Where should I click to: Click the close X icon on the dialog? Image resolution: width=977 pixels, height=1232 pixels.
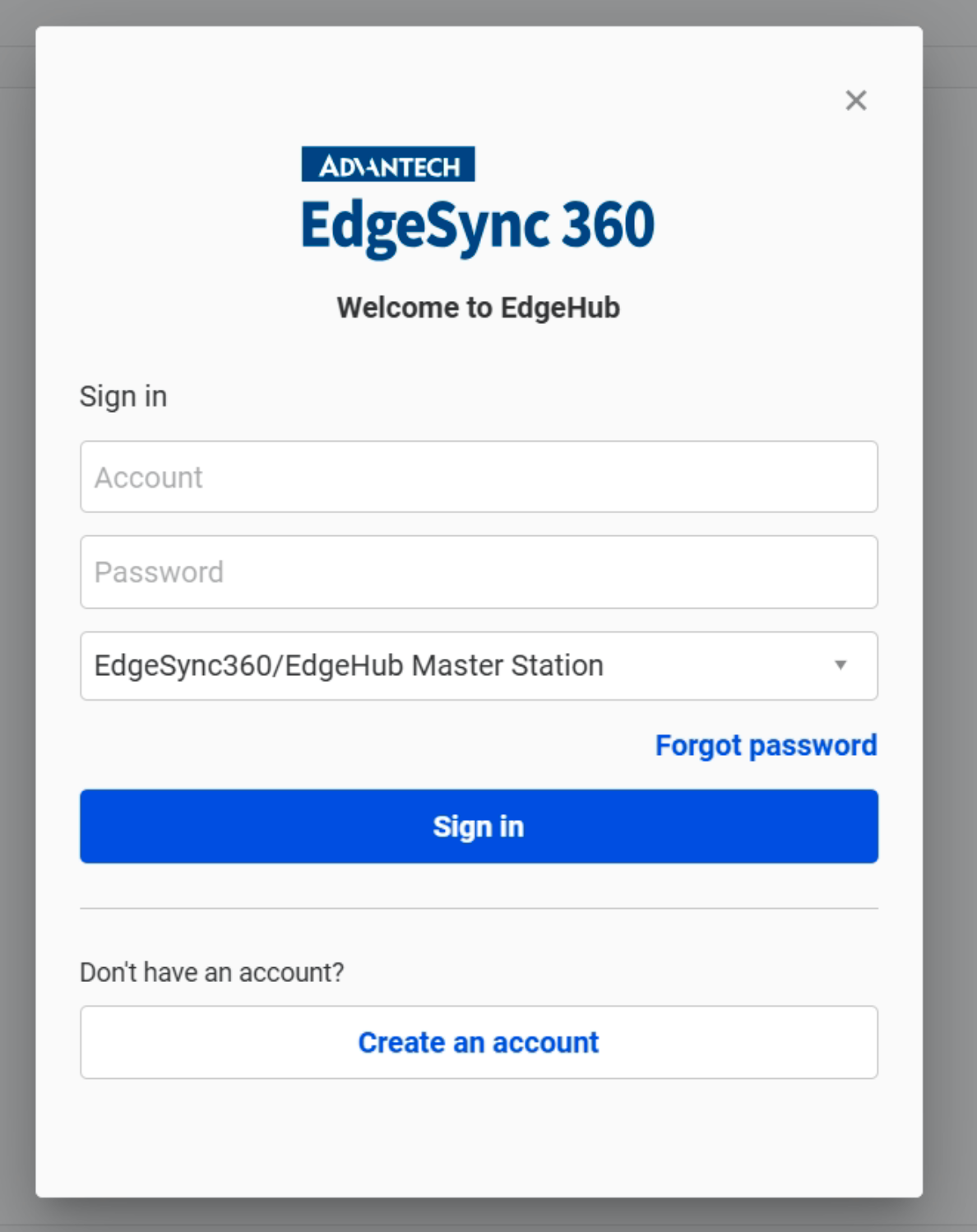tap(855, 102)
